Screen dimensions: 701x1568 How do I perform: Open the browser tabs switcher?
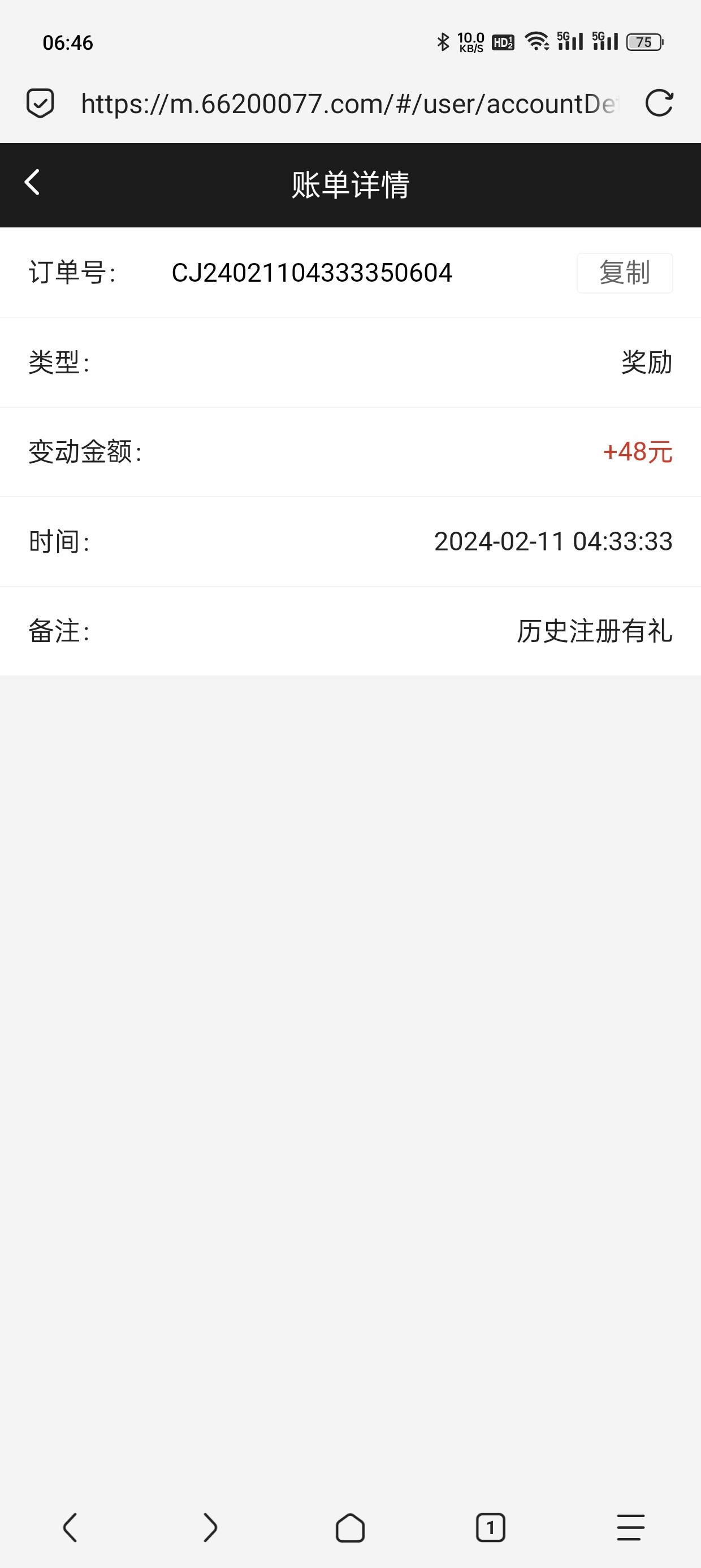coord(490,1527)
